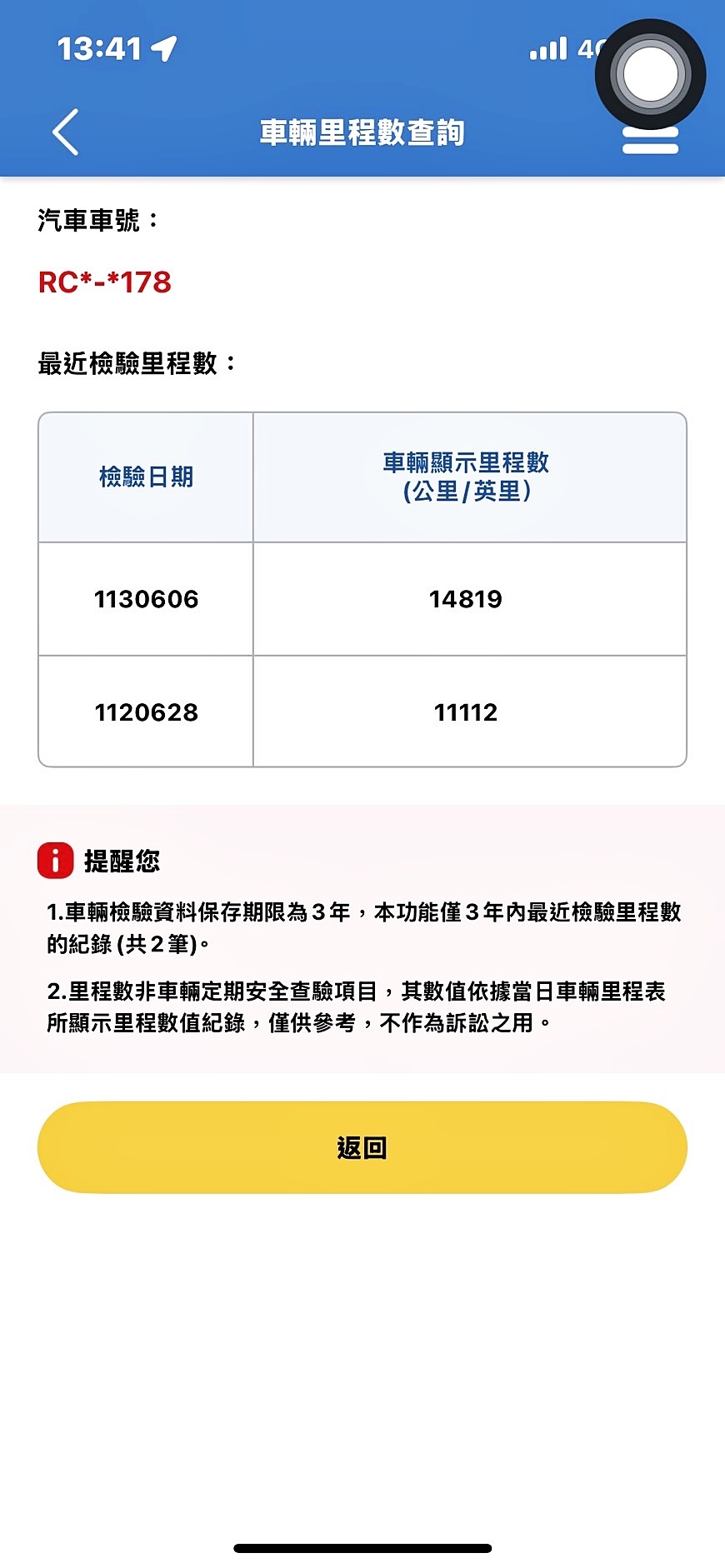Tap the back arrow in the header
The width and height of the screenshot is (725, 1568).
pyautogui.click(x=65, y=132)
